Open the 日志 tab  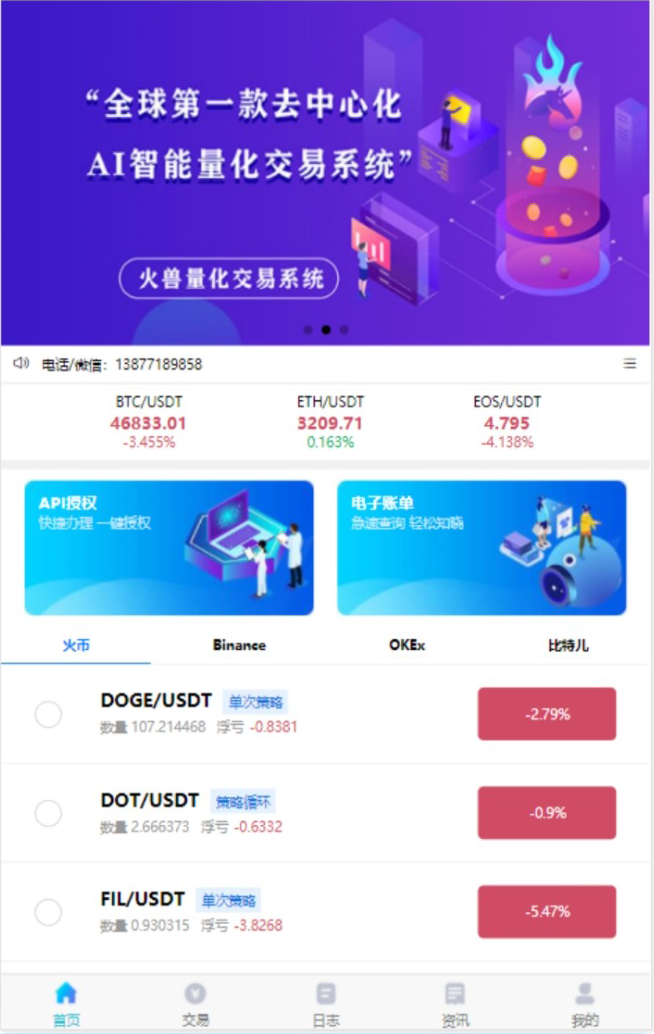pyautogui.click(x=325, y=1003)
